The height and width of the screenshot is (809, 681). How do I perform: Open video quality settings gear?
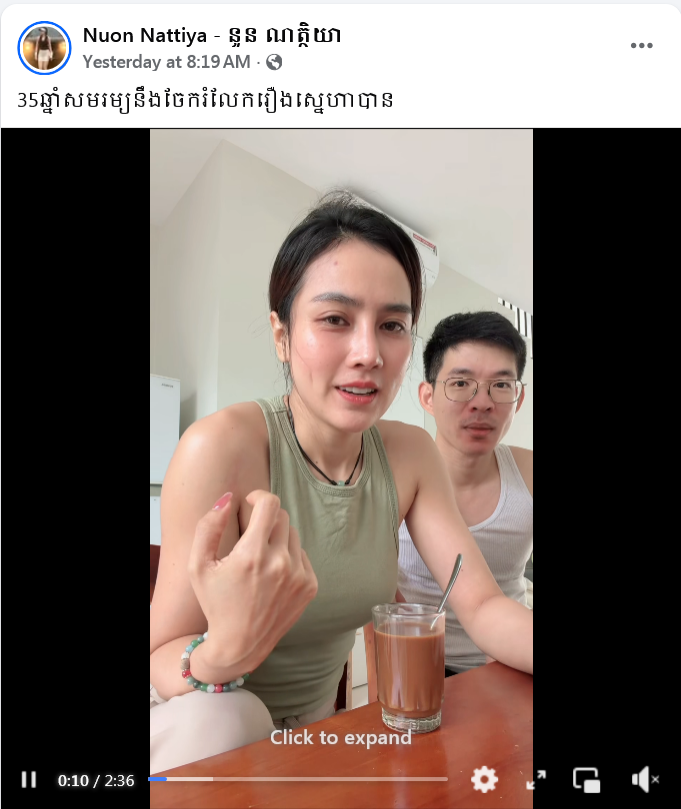pyautogui.click(x=484, y=779)
